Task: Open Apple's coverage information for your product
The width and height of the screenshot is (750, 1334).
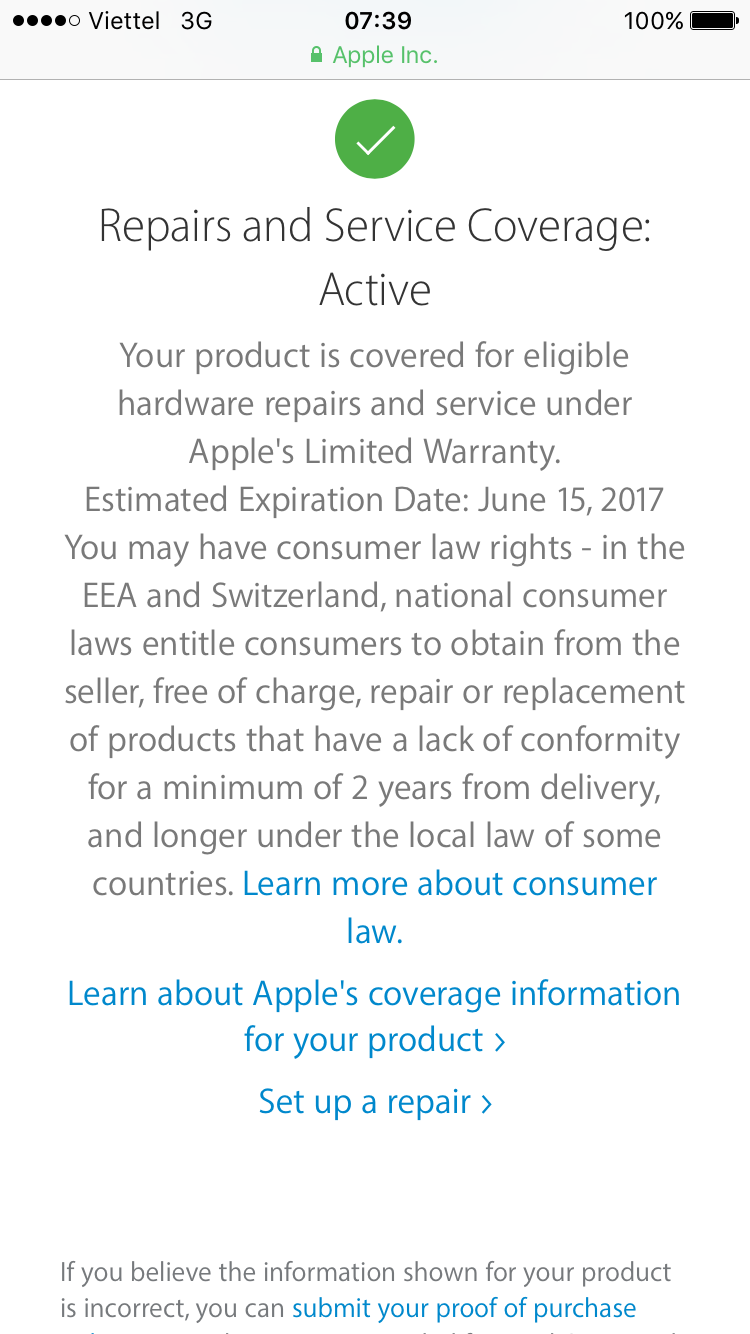Action: tap(374, 1017)
